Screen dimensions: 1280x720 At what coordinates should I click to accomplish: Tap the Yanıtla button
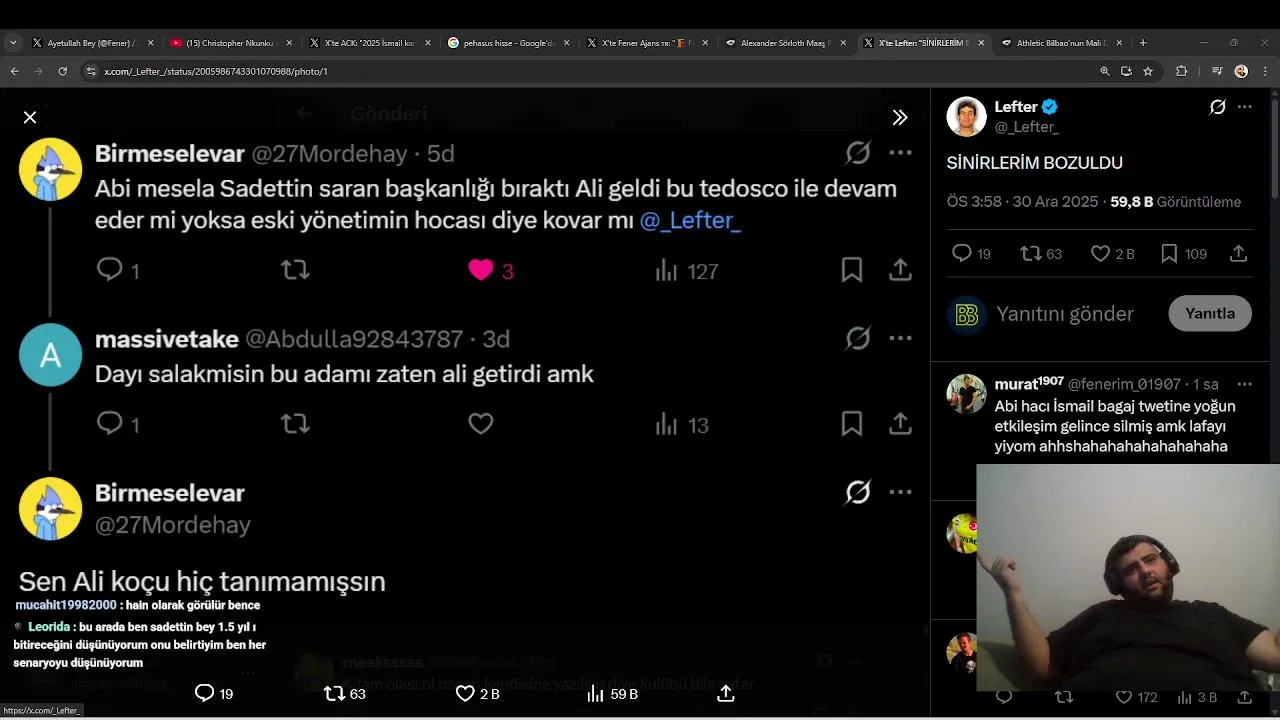coord(1209,314)
